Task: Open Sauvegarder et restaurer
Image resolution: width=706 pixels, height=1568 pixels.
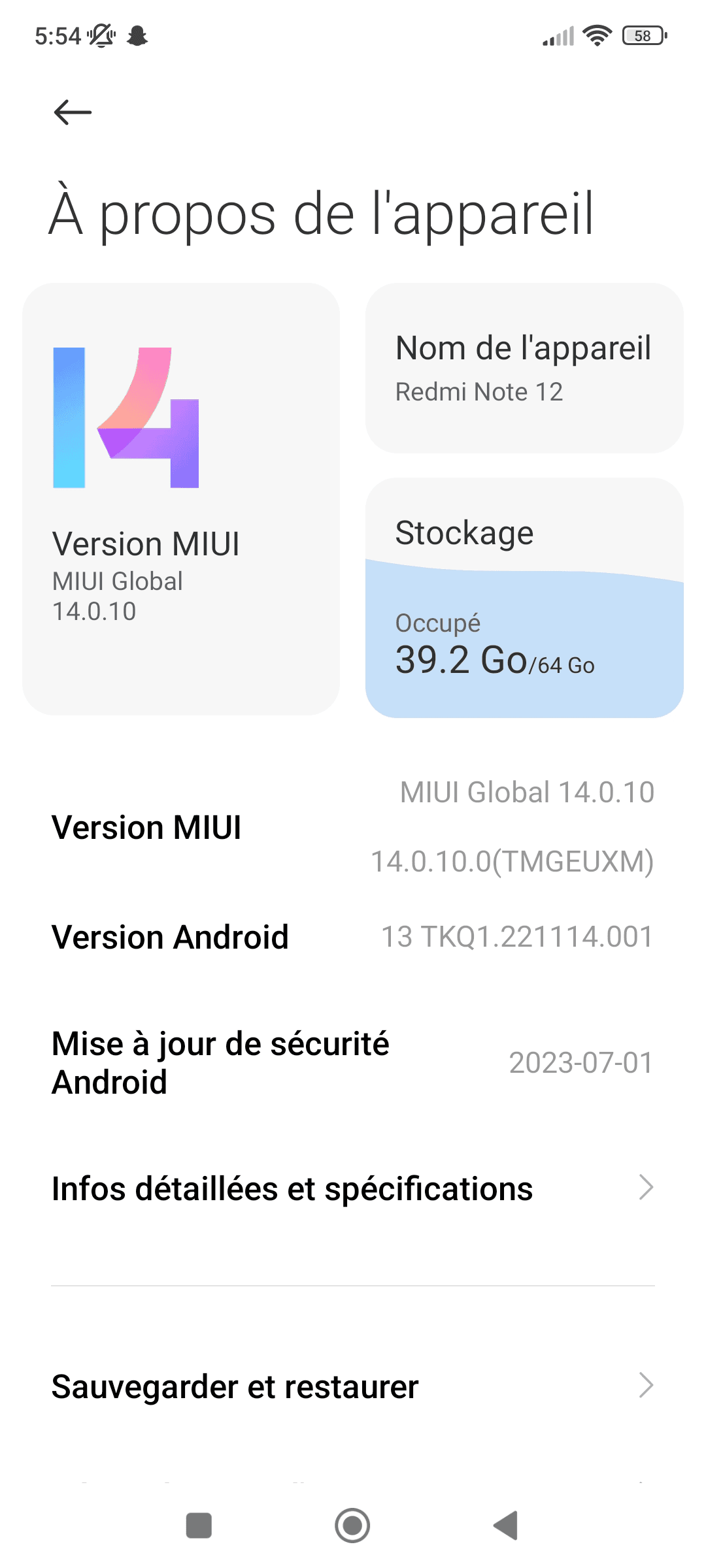Action: [353, 1386]
